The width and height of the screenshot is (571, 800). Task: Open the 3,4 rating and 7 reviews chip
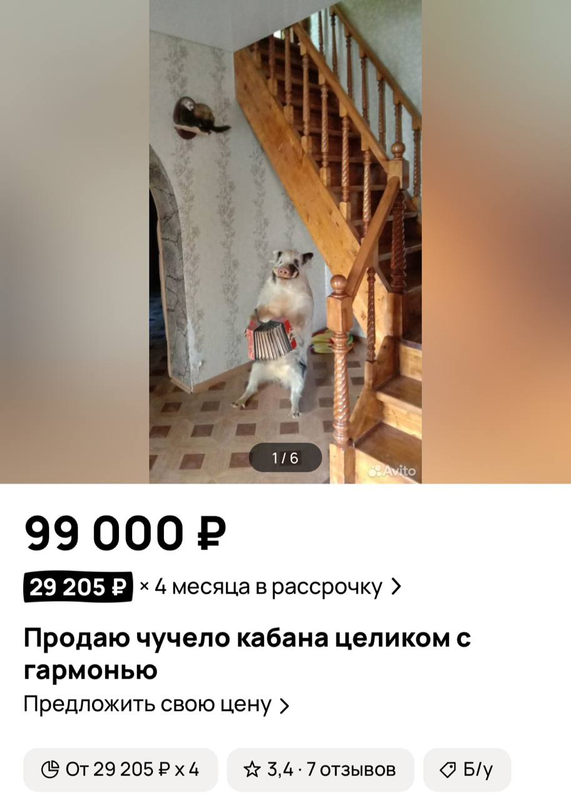click(x=320, y=769)
